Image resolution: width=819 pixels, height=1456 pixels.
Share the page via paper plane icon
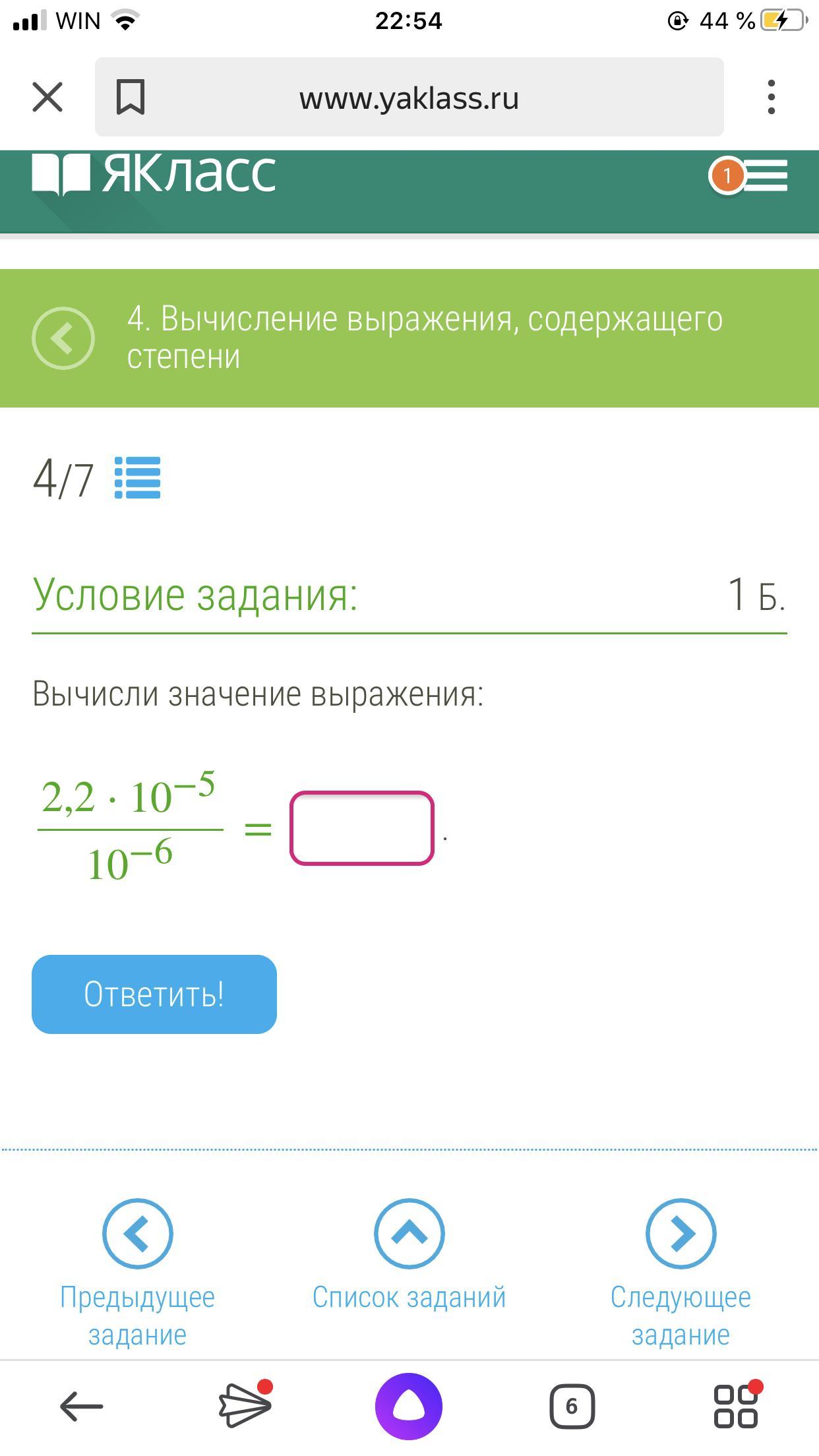245,1407
